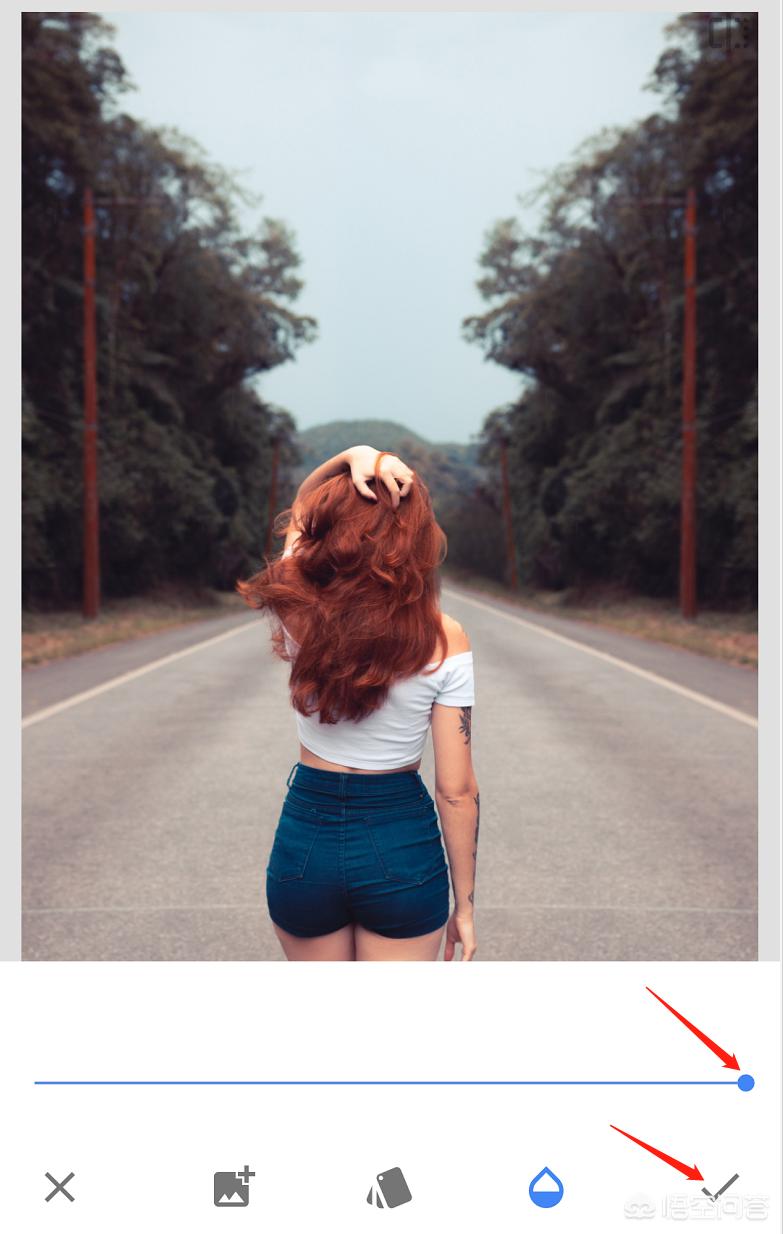The image size is (783, 1234).
Task: Cancel the double exposure edit
Action: click(x=60, y=1188)
